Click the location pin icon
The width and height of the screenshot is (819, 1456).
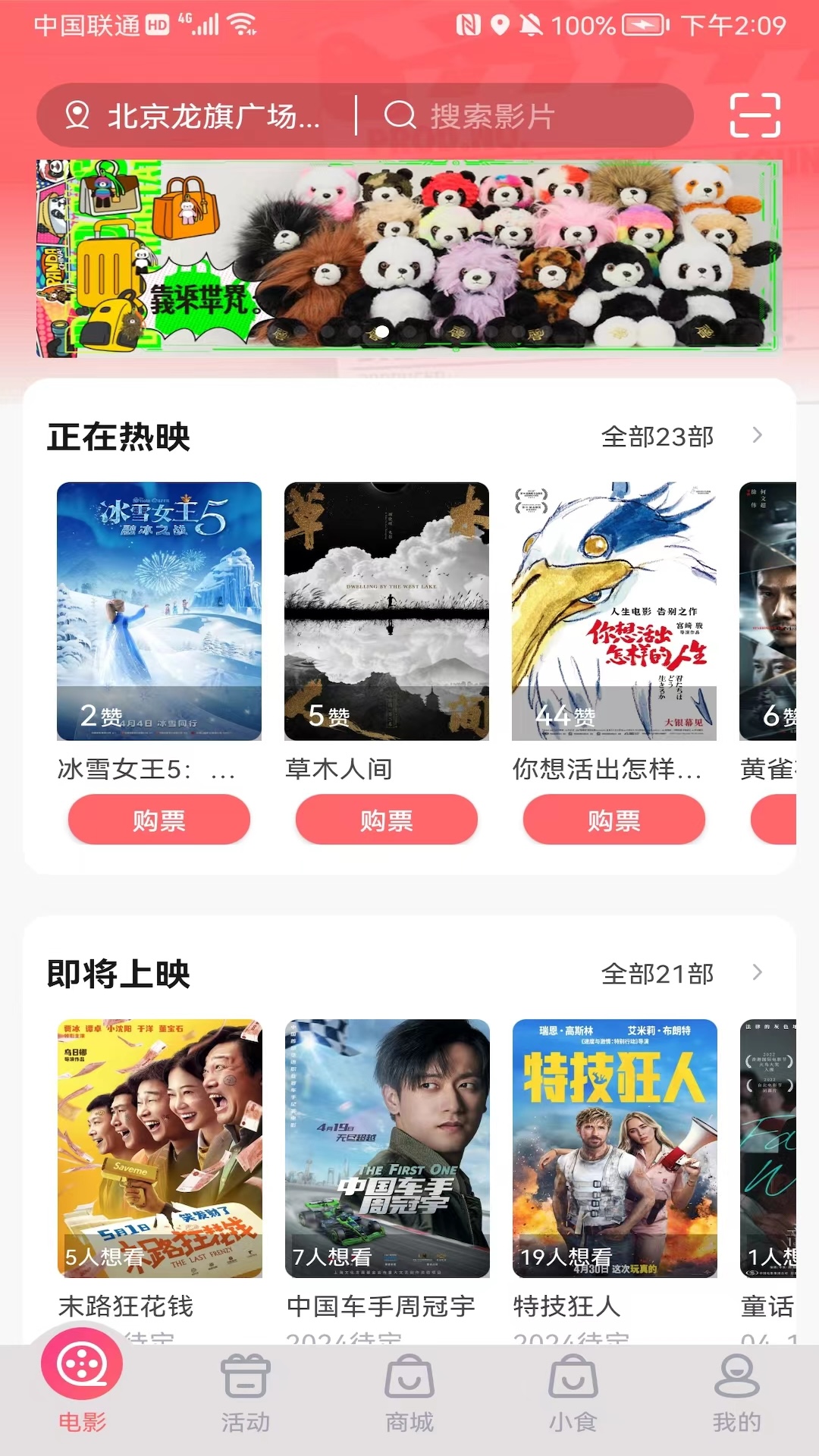click(76, 115)
